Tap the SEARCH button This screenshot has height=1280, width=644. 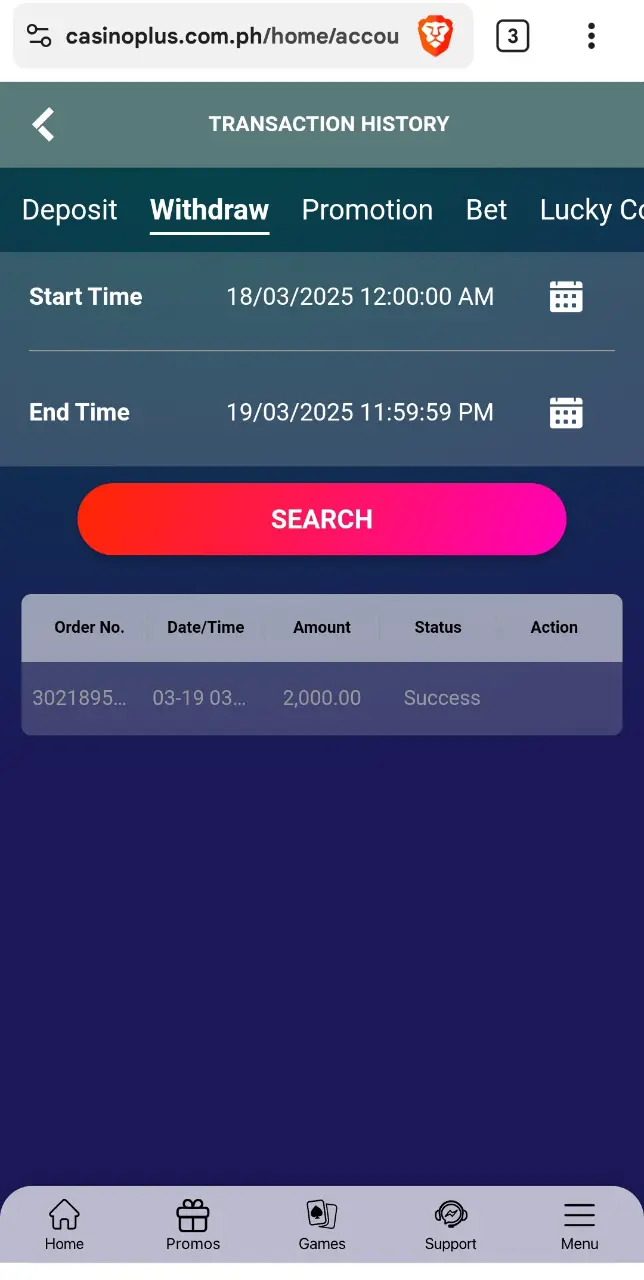click(x=322, y=519)
